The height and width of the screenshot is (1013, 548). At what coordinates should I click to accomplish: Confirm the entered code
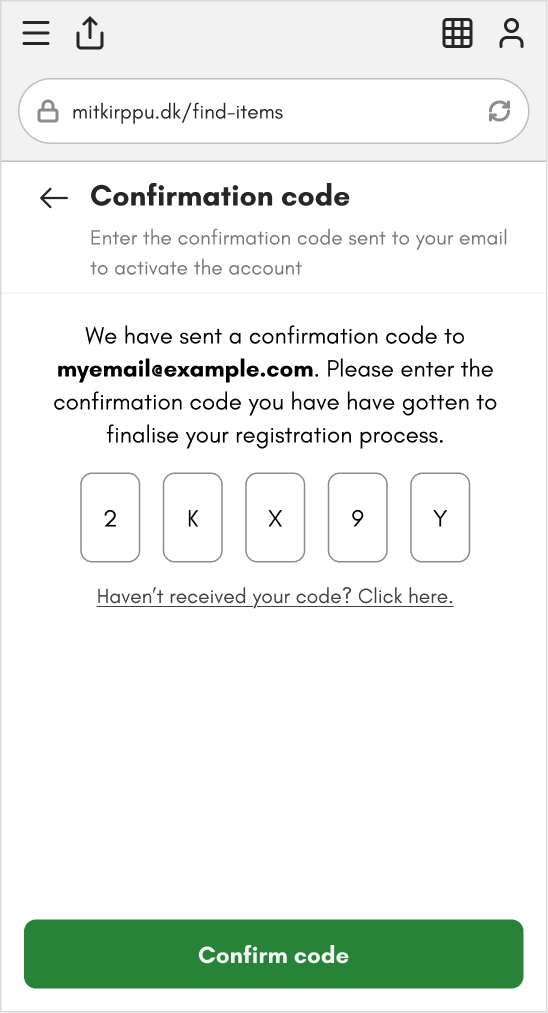coord(274,954)
